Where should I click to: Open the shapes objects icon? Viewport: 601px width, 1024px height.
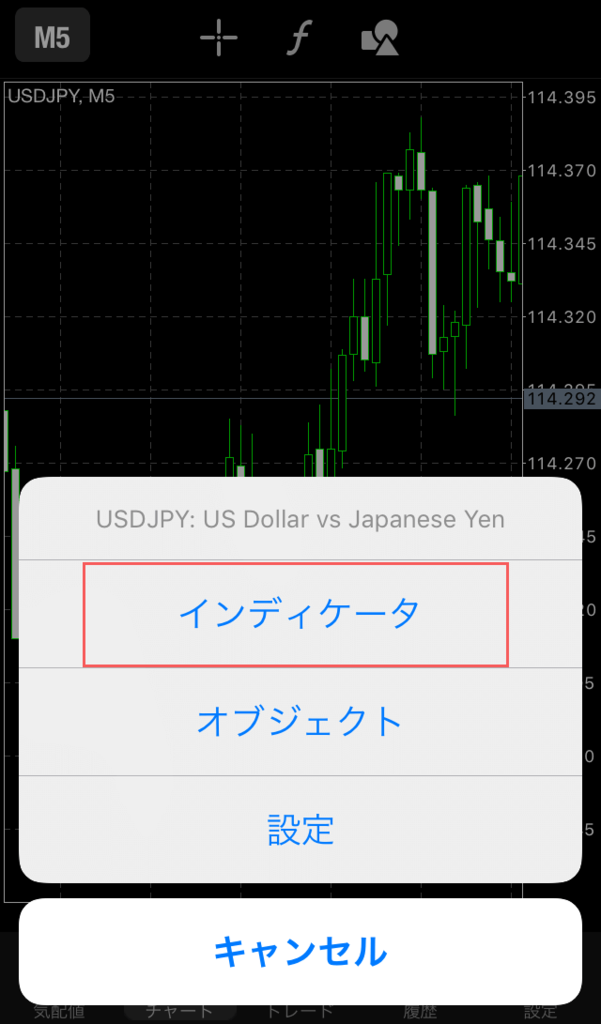point(379,38)
